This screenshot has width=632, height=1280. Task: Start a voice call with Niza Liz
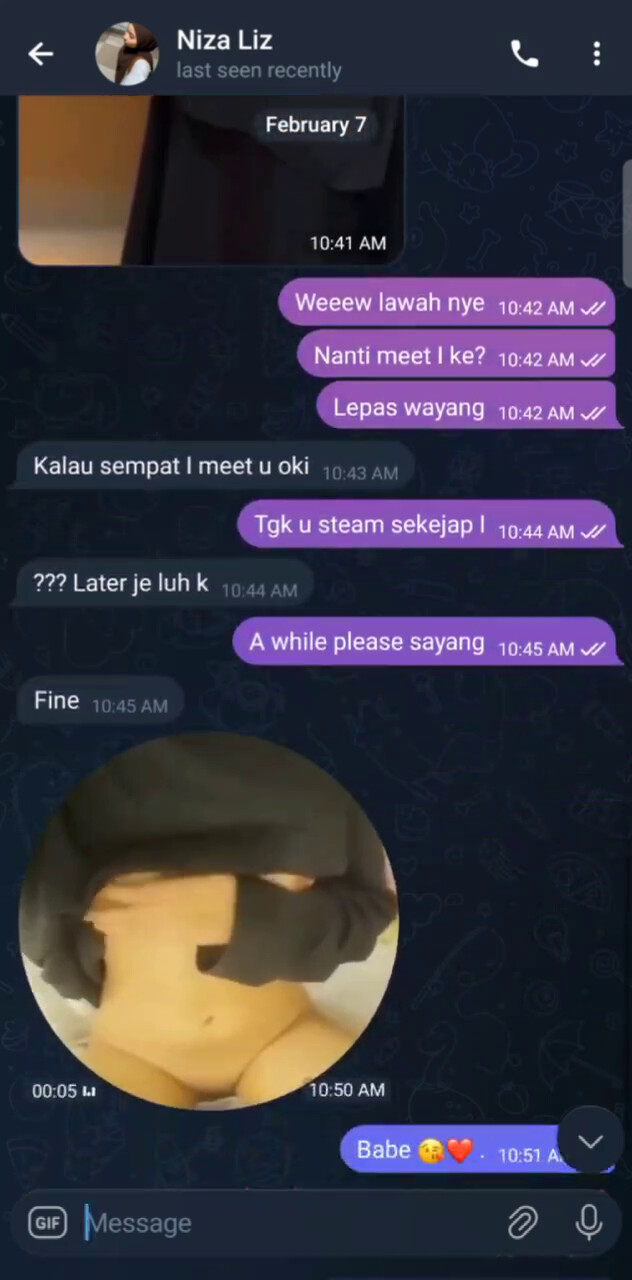(524, 54)
